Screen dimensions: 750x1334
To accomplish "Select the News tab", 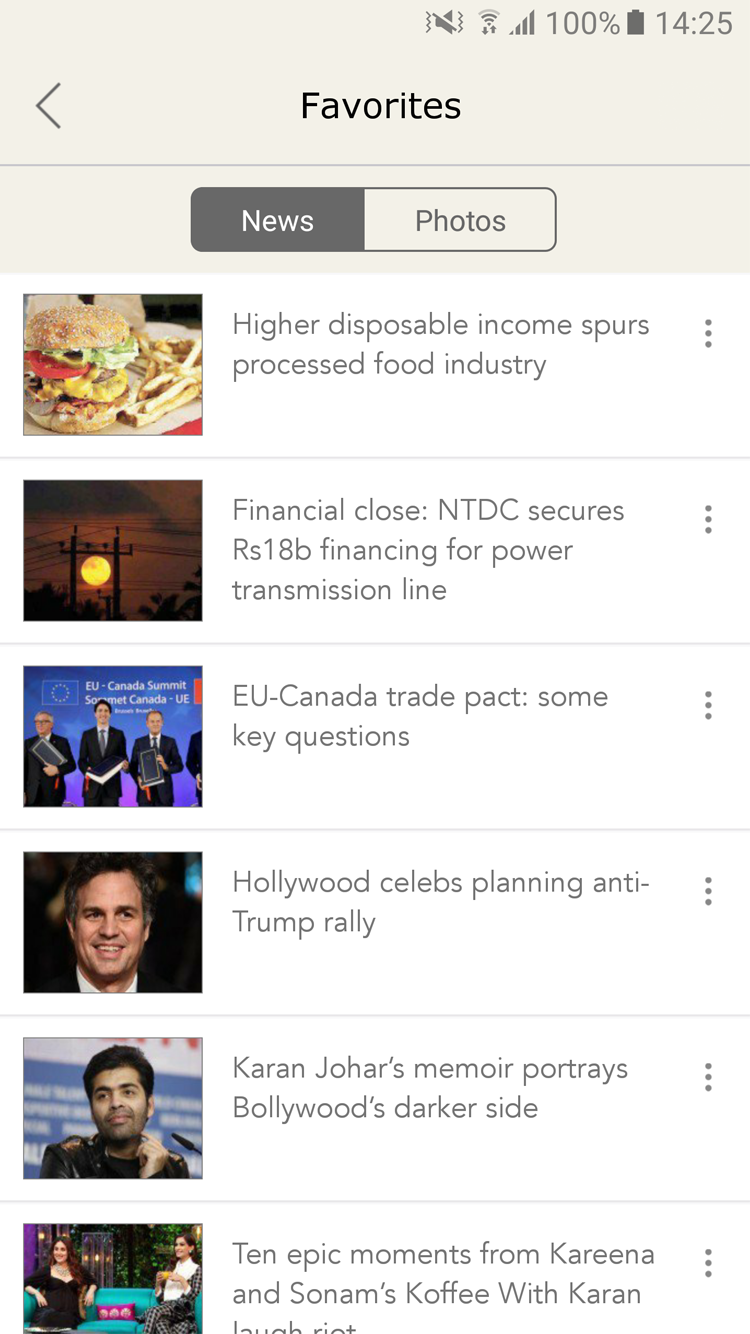I will click(x=277, y=220).
